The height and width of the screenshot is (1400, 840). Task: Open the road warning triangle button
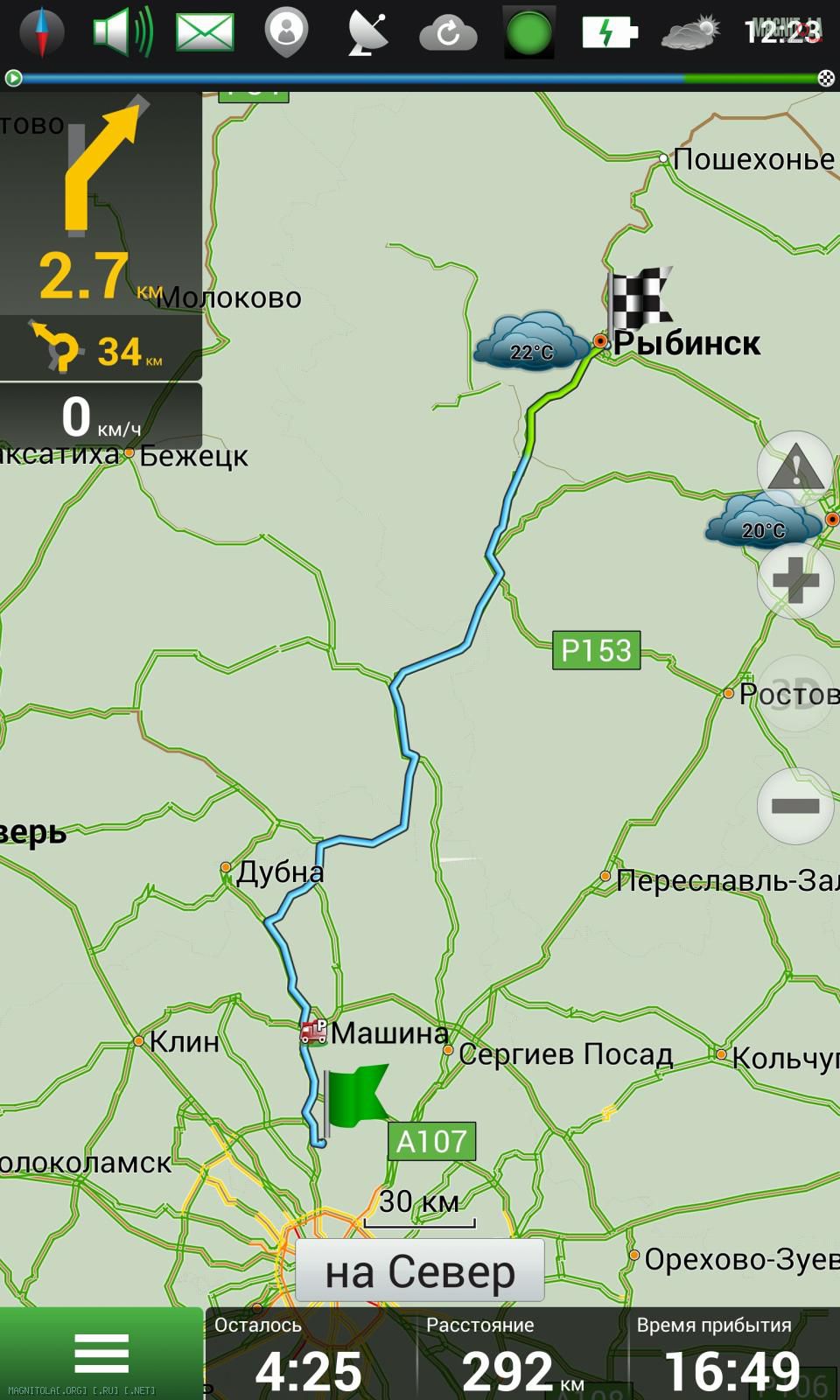tap(795, 469)
